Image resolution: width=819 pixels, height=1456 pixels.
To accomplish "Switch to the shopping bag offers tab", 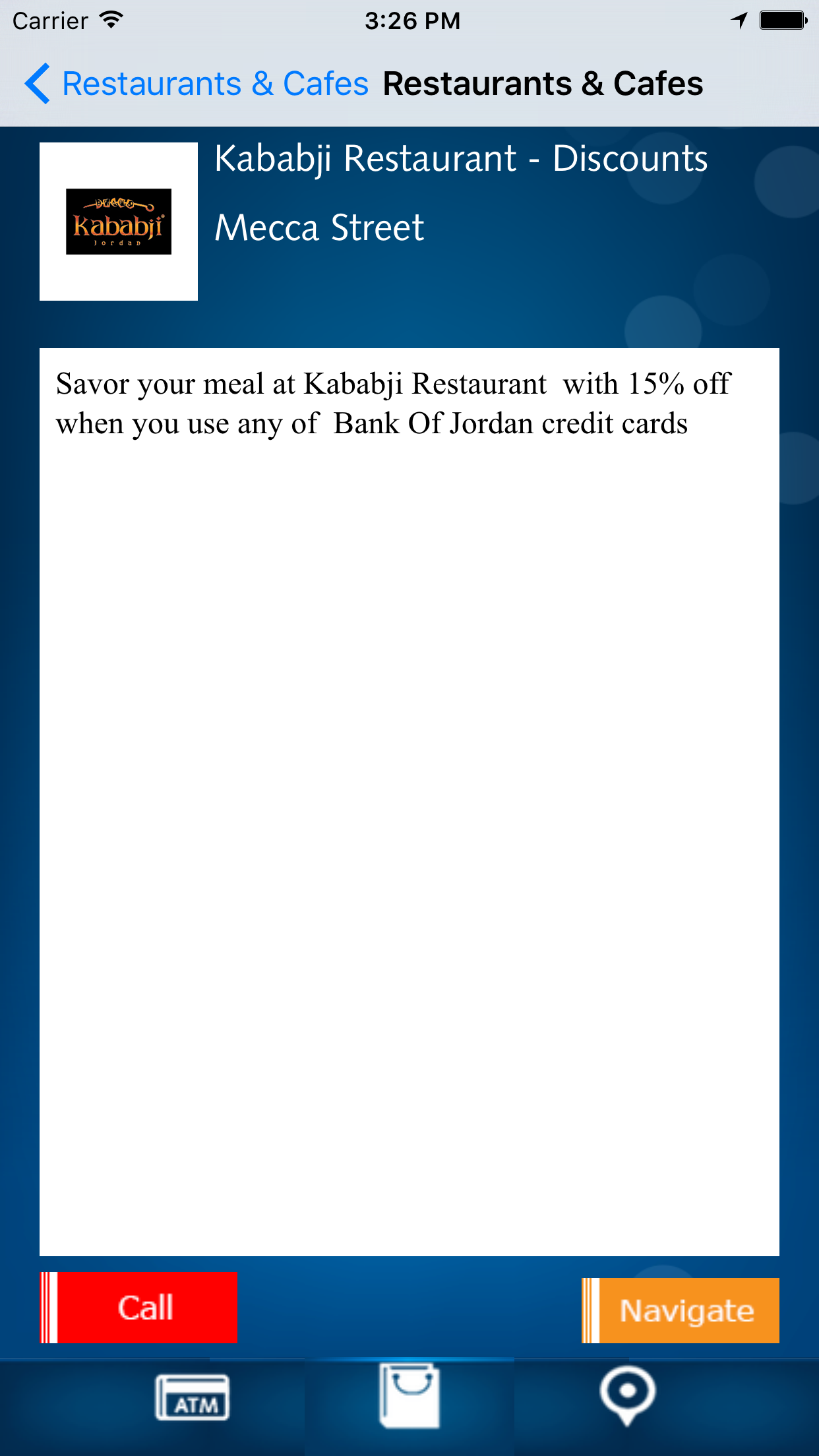I will coord(409,1395).
